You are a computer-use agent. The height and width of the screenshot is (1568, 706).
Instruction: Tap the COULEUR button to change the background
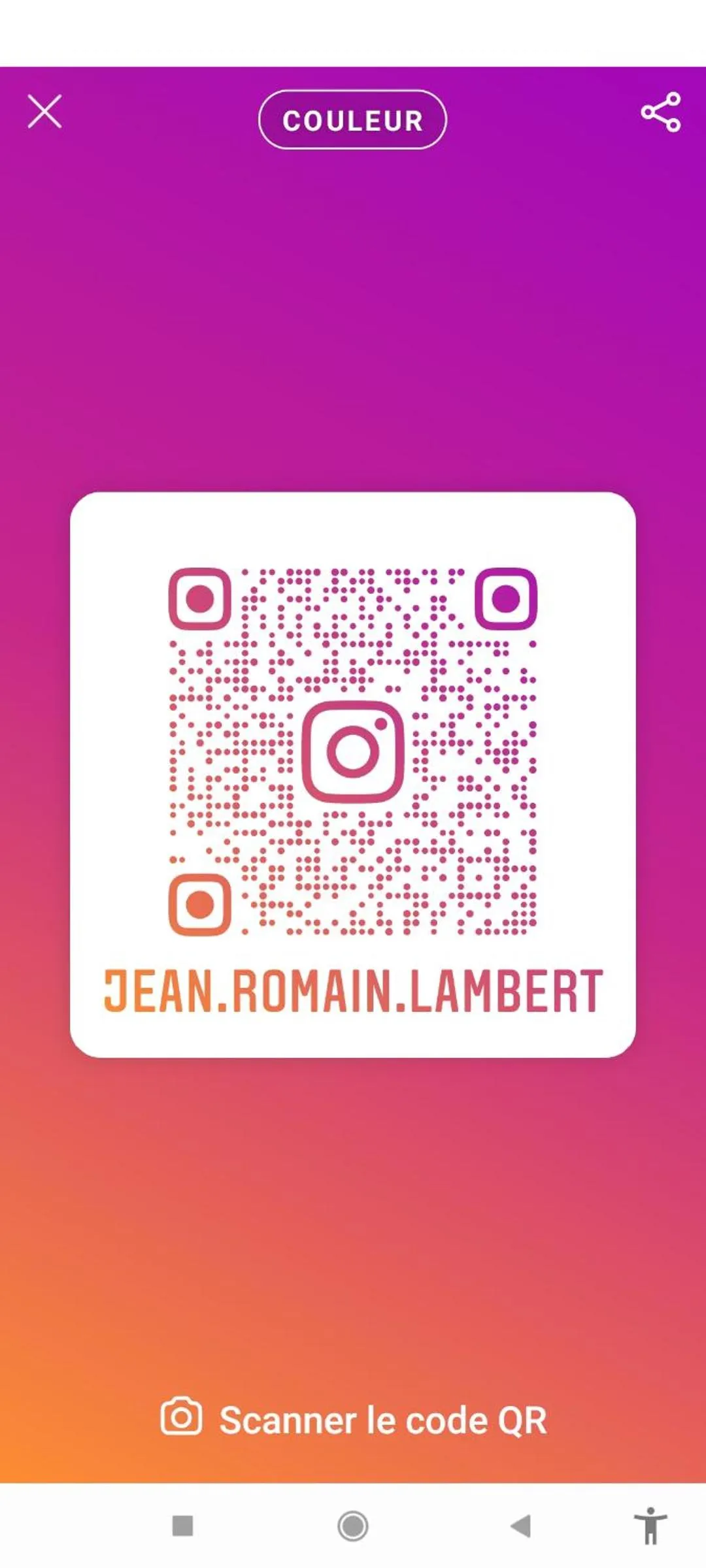[352, 120]
